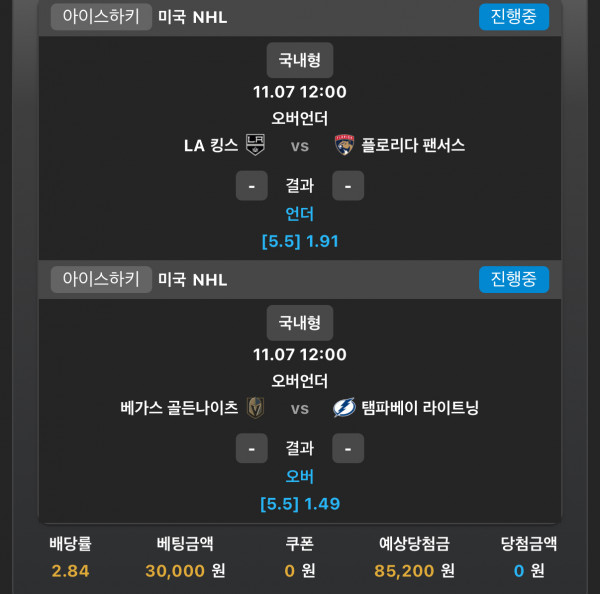Tap 진행중 badge on the LA 킹스 bet
The image size is (600, 594).
[x=513, y=16]
